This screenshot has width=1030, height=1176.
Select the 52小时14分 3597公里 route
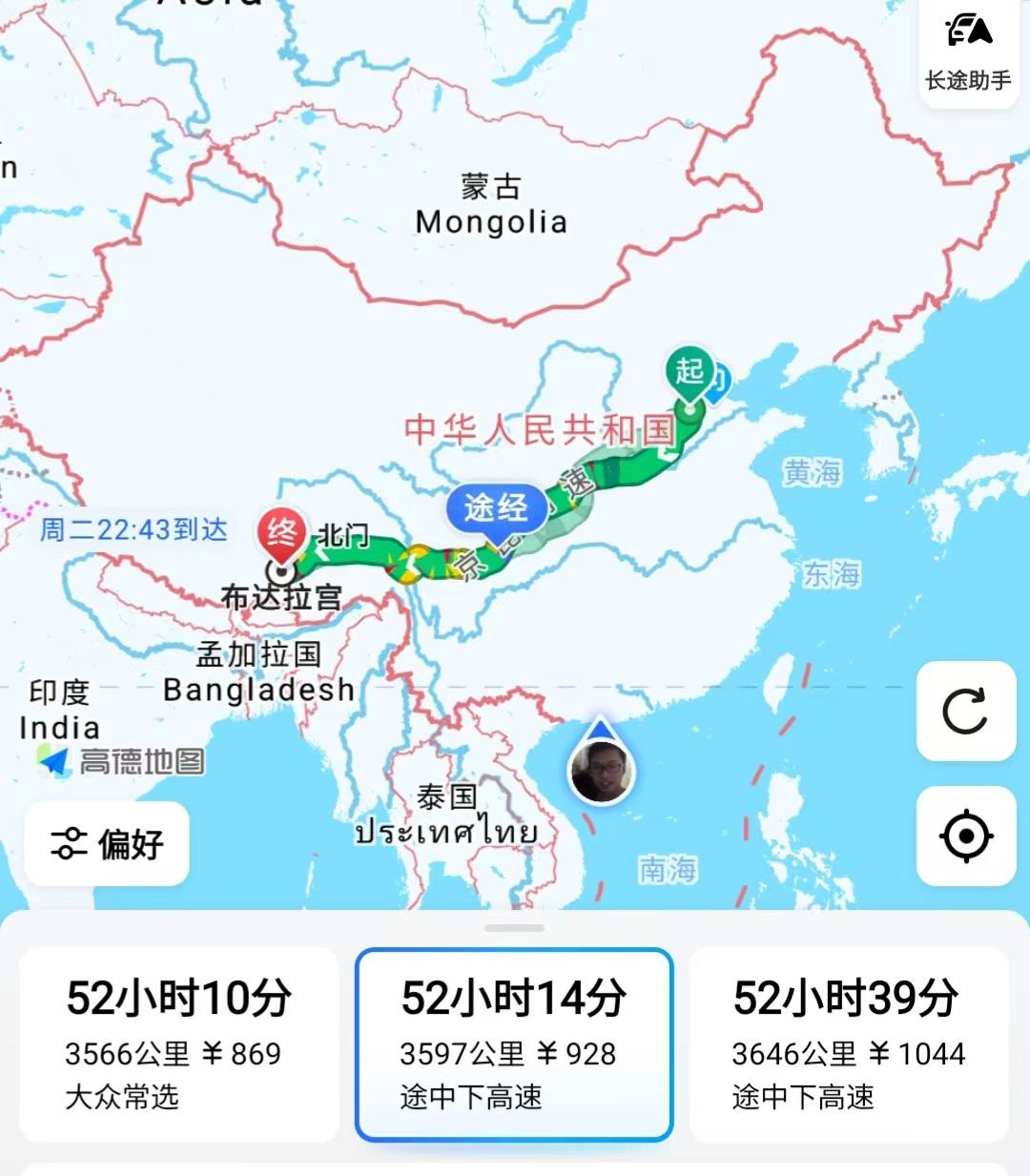(514, 1044)
